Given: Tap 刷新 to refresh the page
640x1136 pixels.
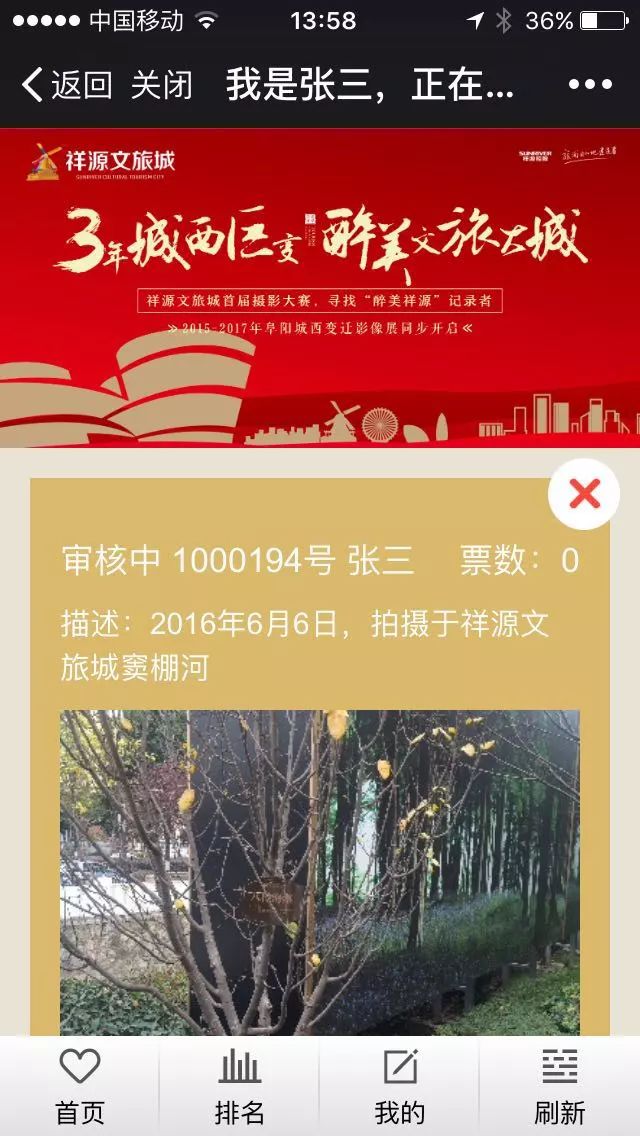Looking at the screenshot, I should 560,1086.
